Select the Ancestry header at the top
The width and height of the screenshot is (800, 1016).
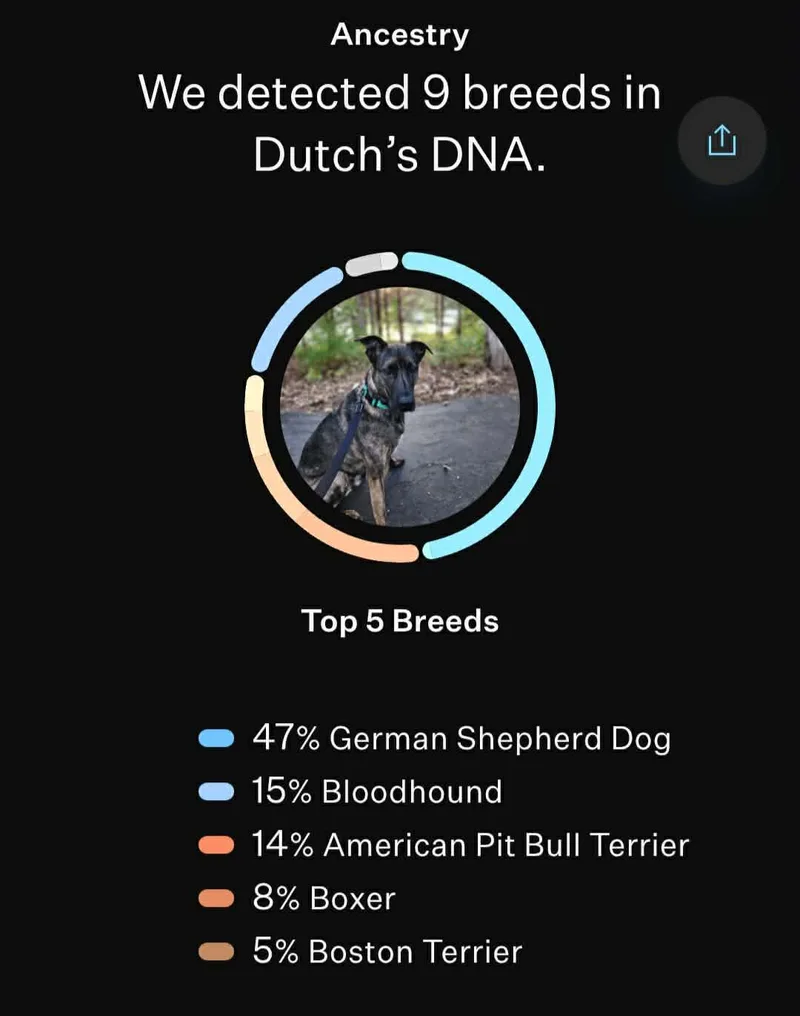[x=400, y=34]
